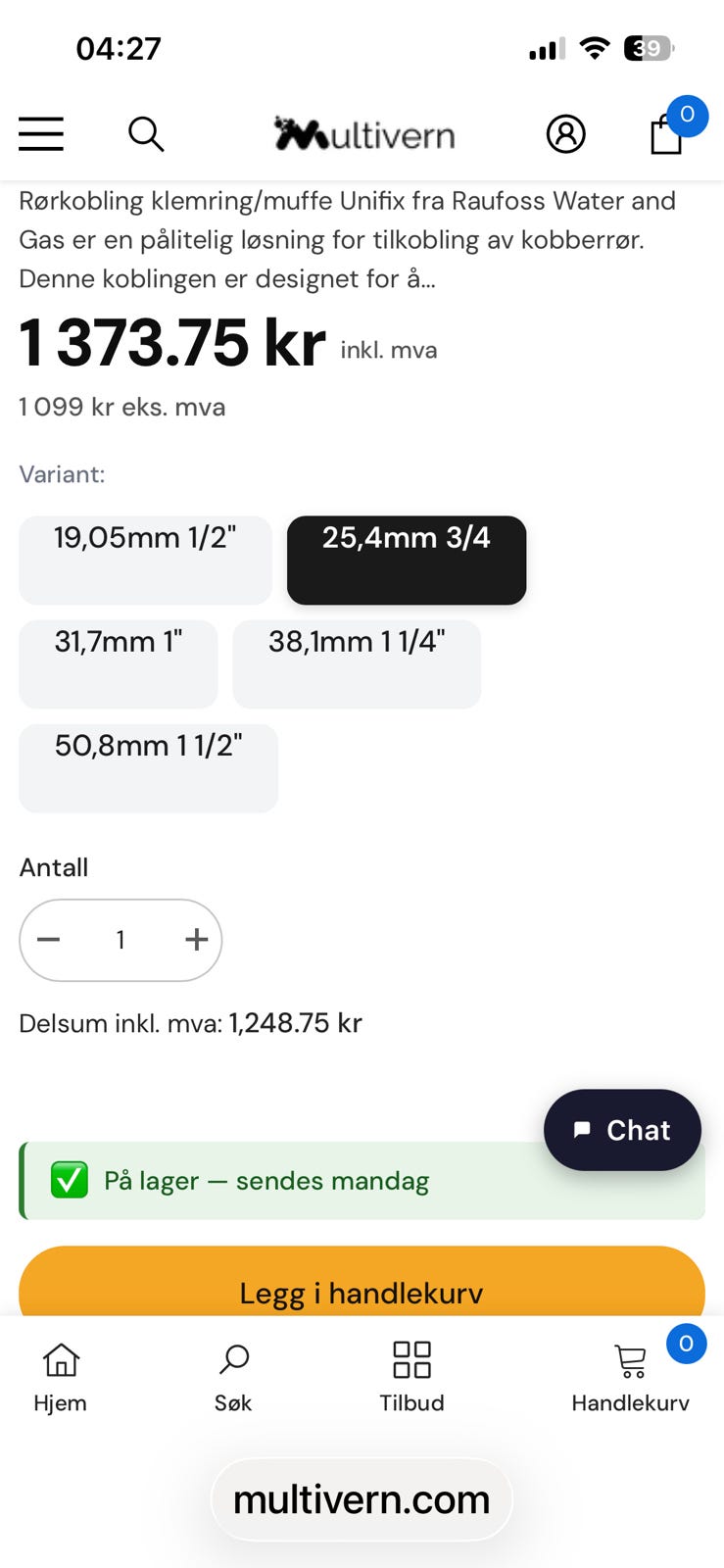Open the Tilbud tab

(411, 1377)
